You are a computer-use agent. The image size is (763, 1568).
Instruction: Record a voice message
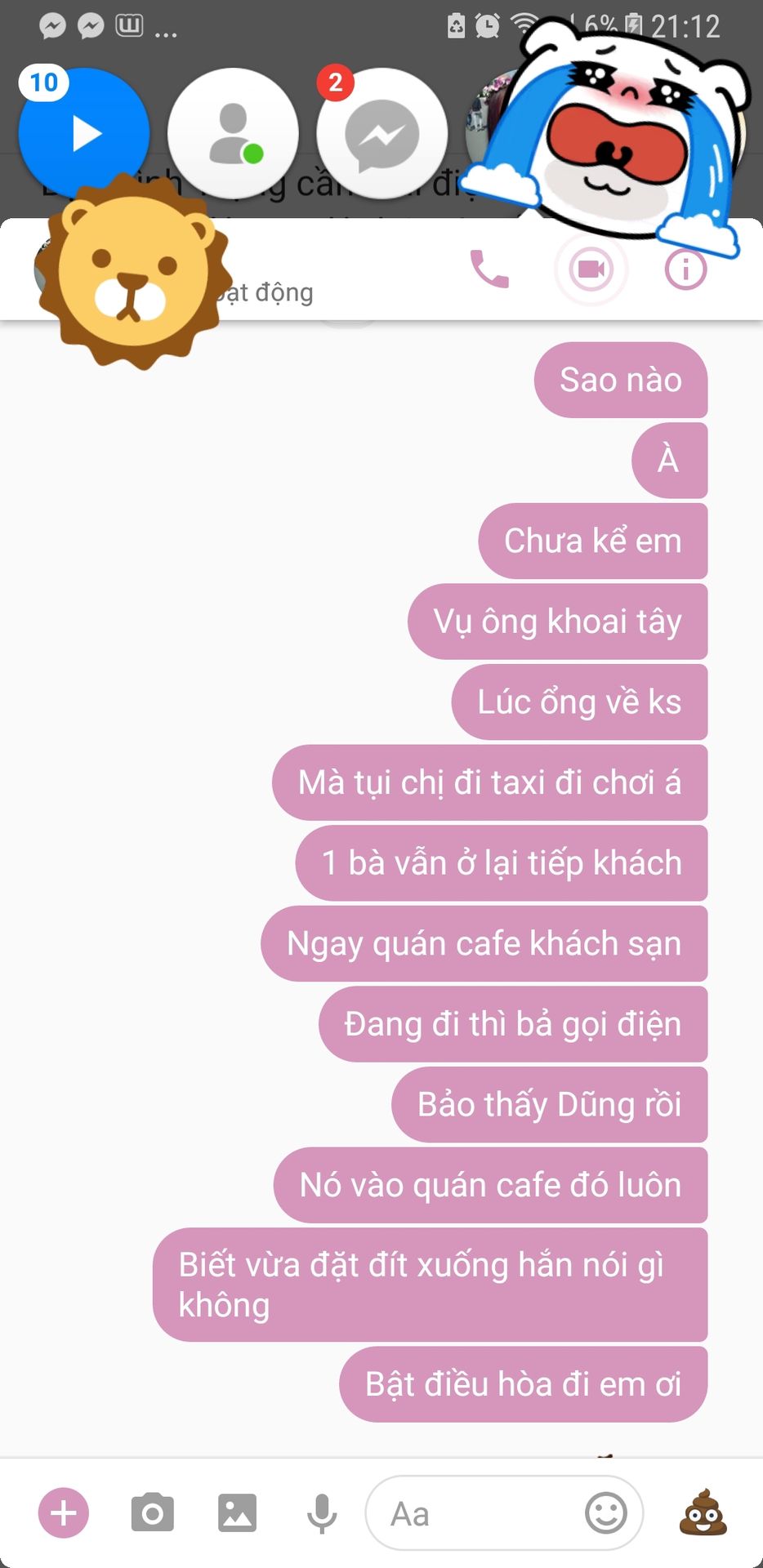click(x=322, y=1513)
